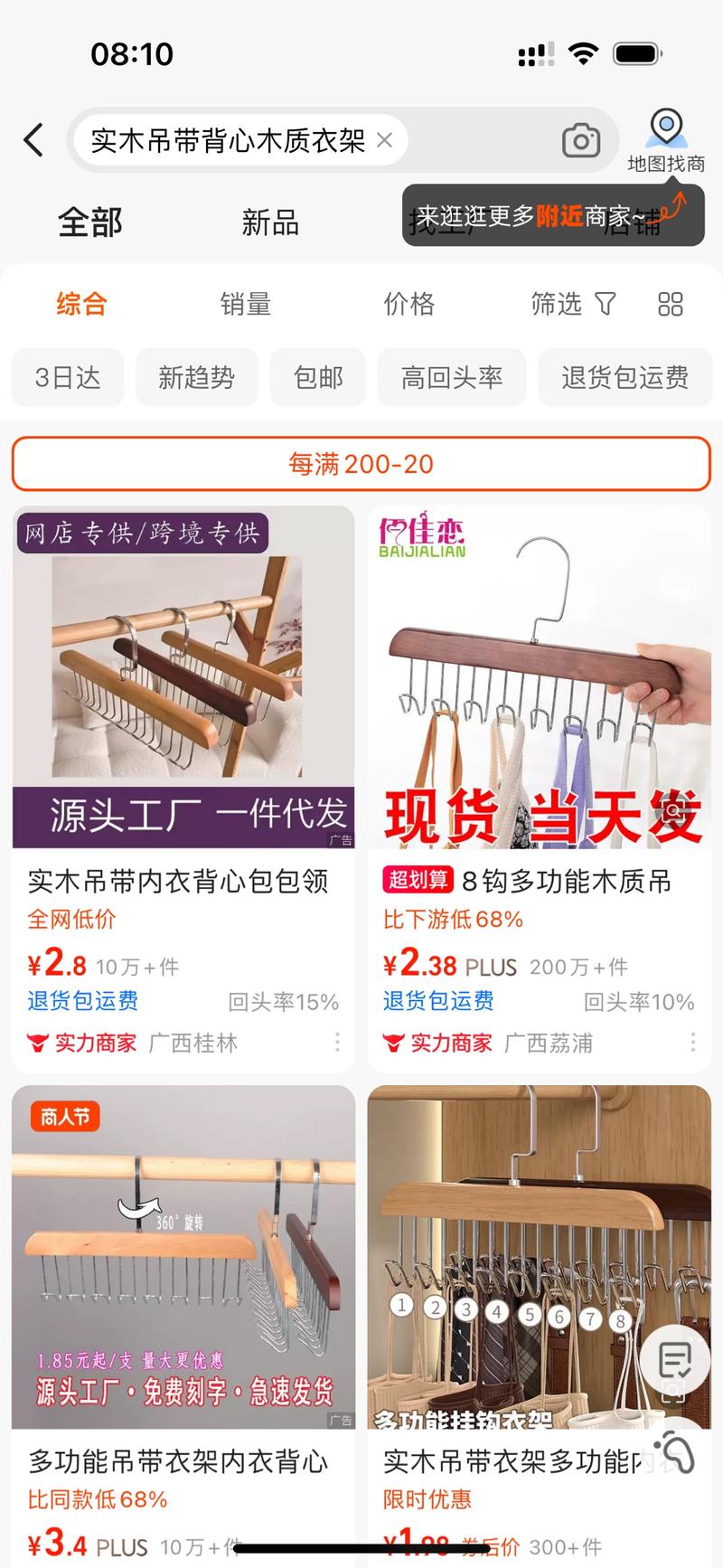The image size is (723, 1568).
Task: Sort results by 价格
Action: coord(408,304)
